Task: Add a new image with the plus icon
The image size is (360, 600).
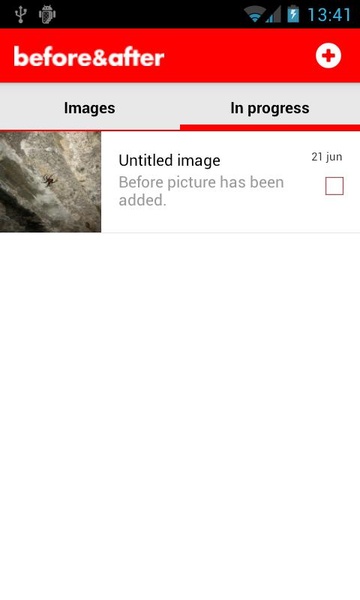Action: coord(328,56)
